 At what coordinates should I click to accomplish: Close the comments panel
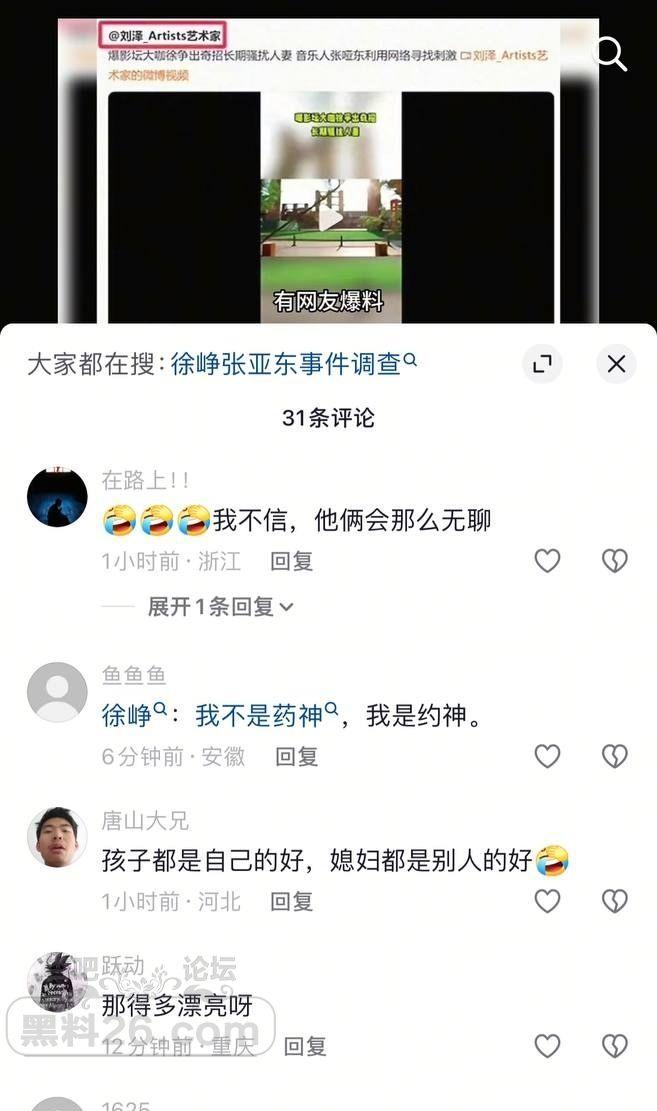coord(616,364)
